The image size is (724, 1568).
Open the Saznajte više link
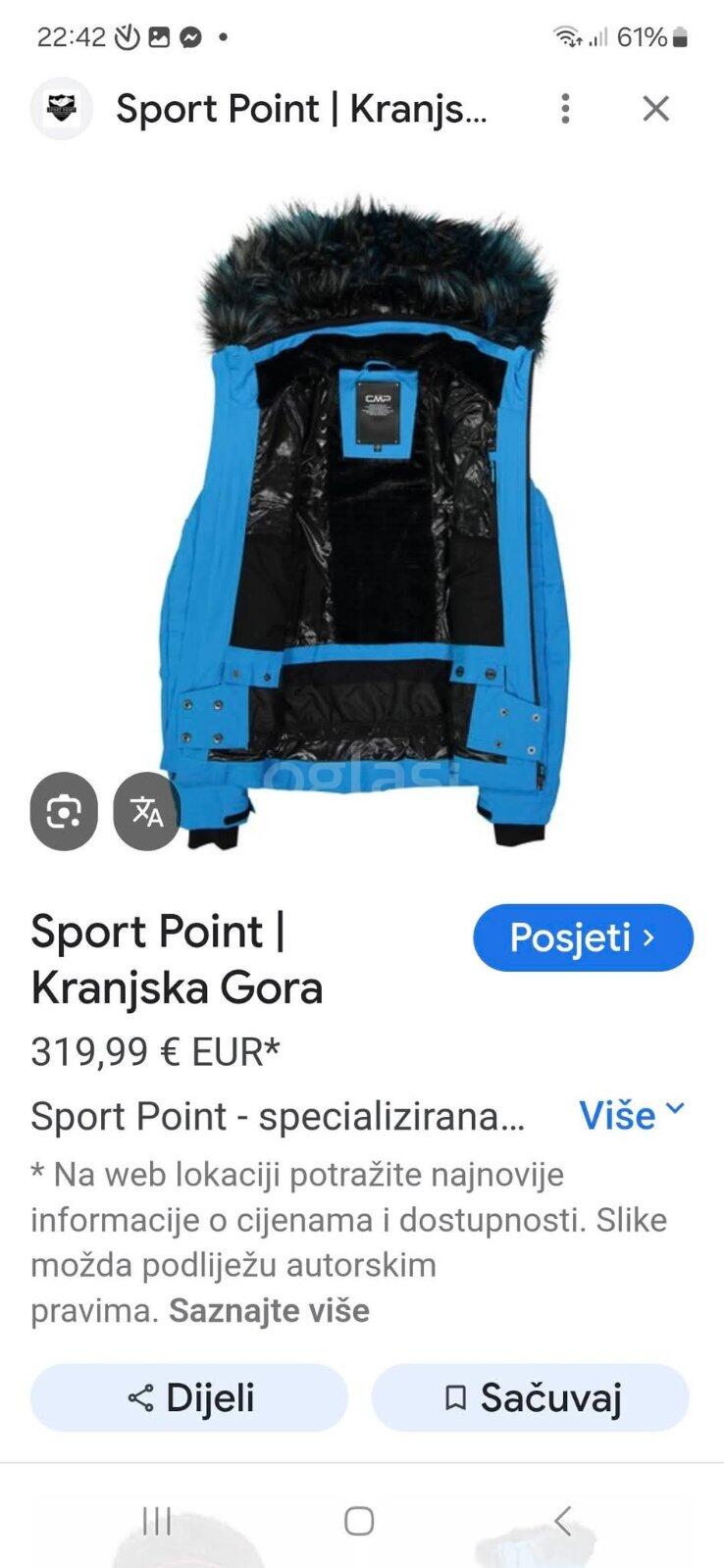coord(269,1310)
